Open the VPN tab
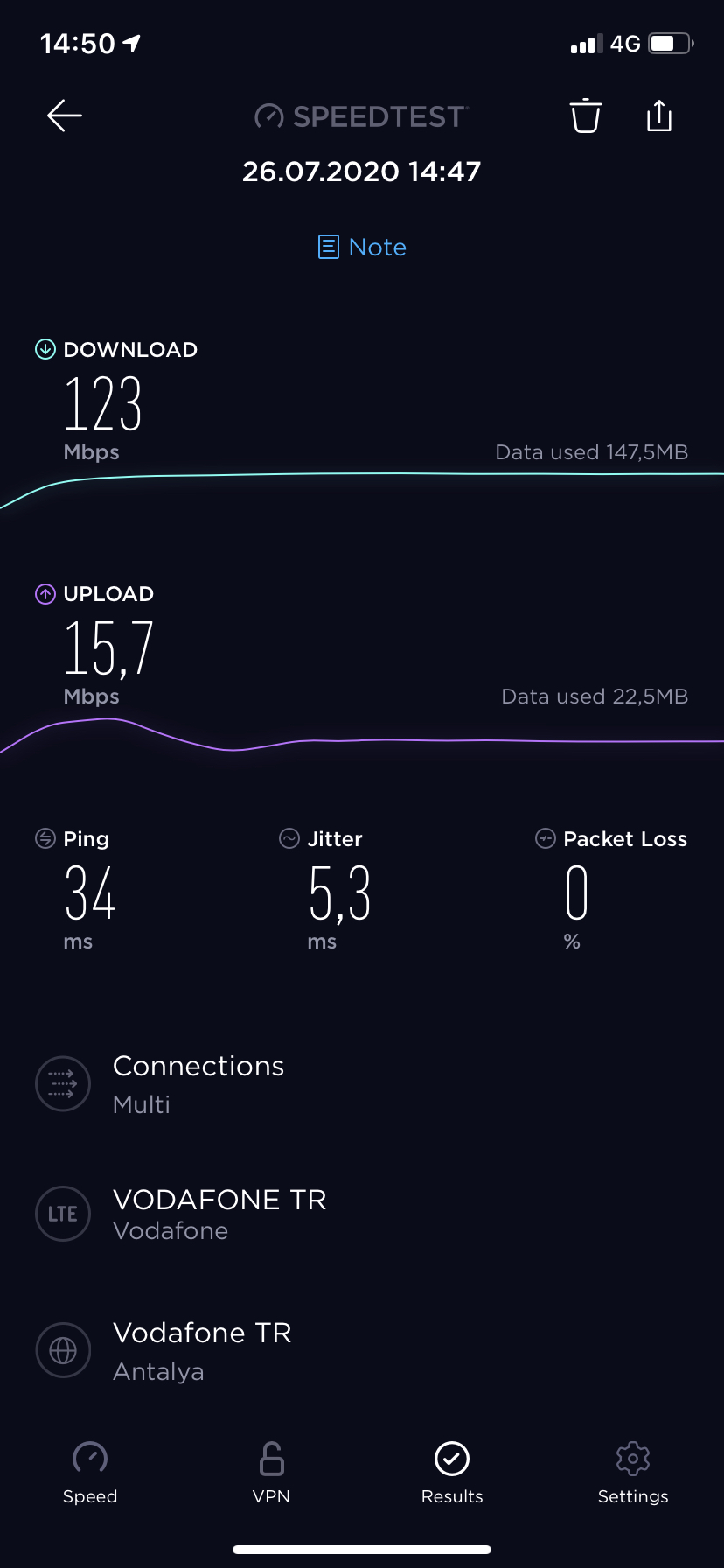The image size is (724, 1568). tap(271, 1473)
